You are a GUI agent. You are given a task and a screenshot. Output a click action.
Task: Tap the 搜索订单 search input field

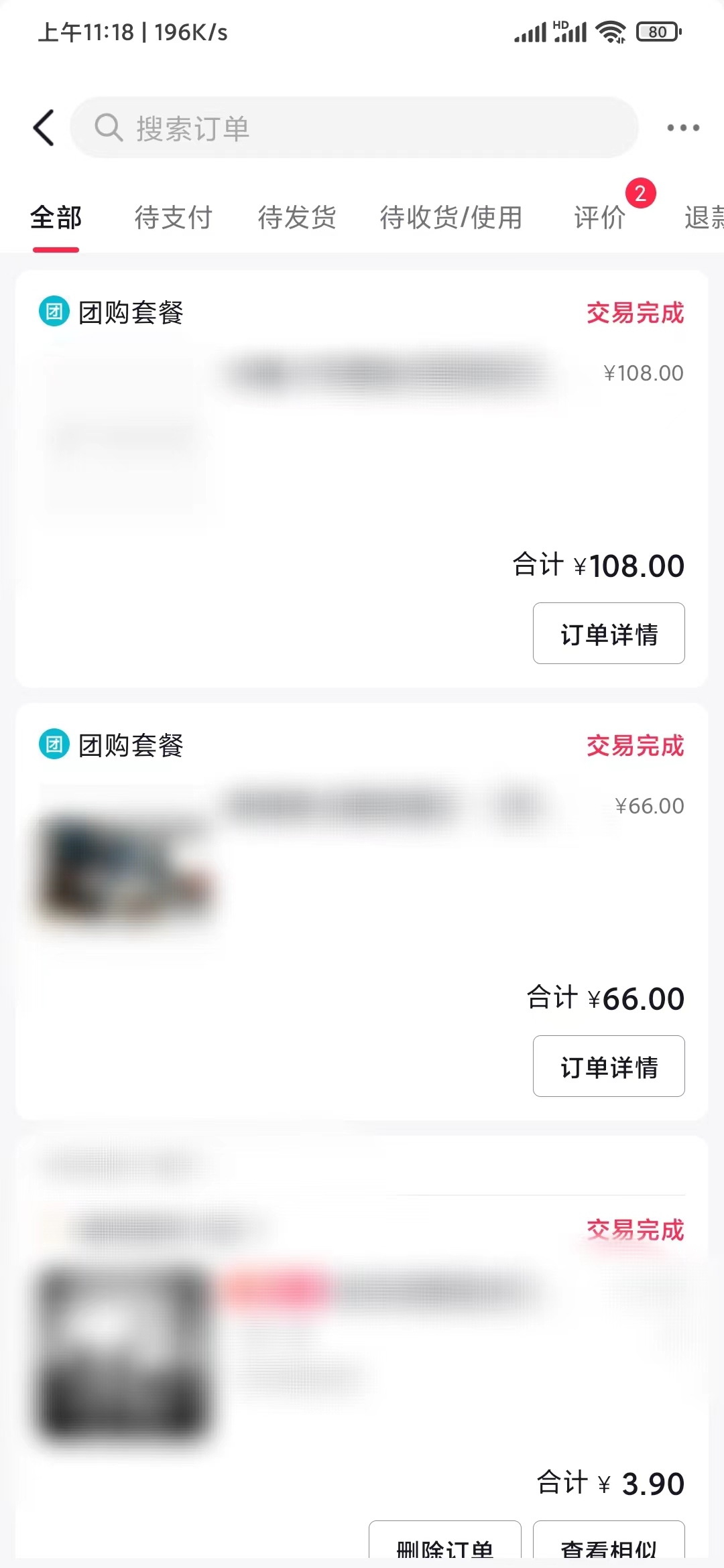click(x=355, y=127)
